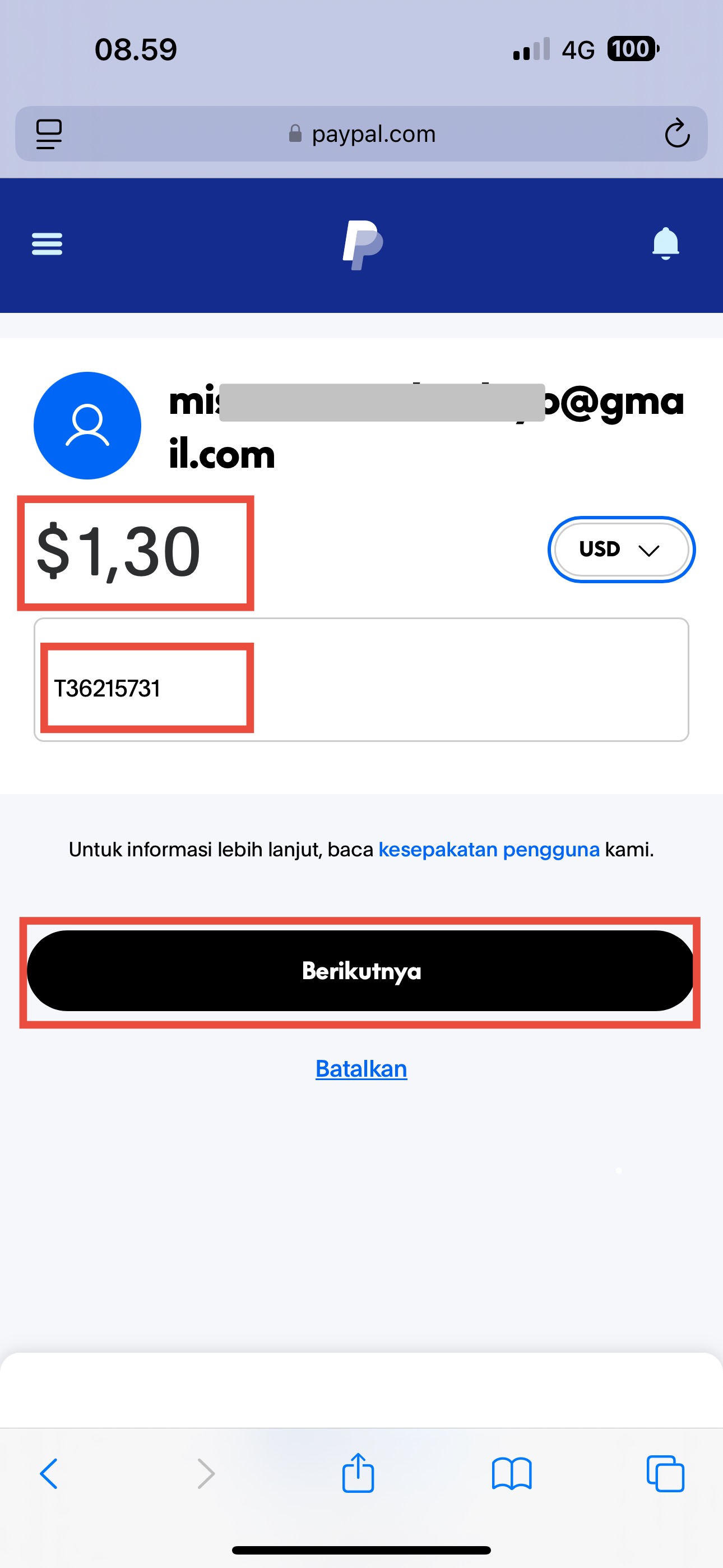
Task: Reload the paypal.com page
Action: 676,134
